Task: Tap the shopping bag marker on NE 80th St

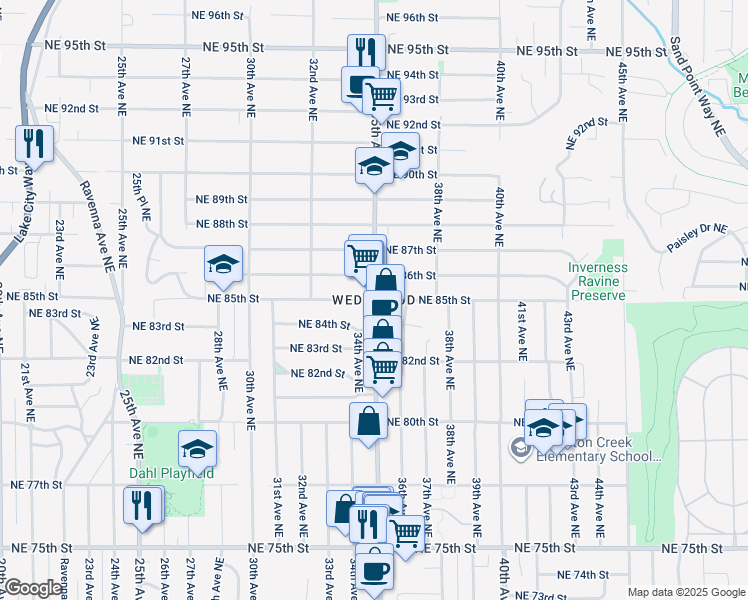Action: point(368,421)
